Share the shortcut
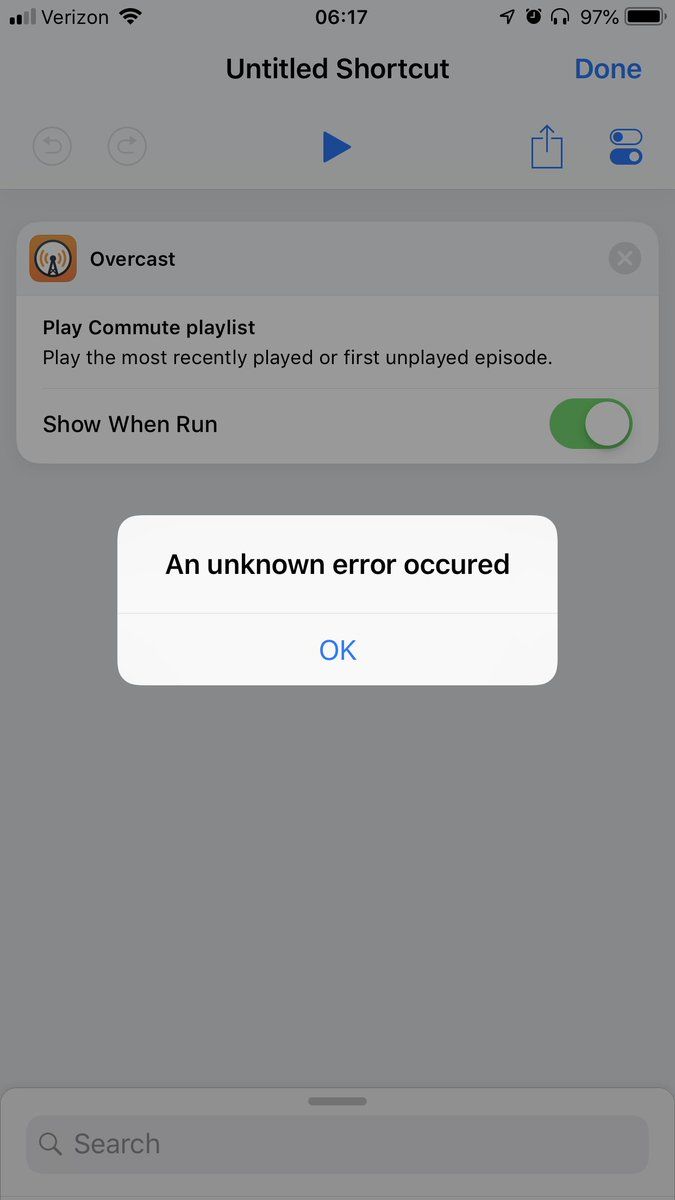This screenshot has width=675, height=1200. tap(547, 148)
